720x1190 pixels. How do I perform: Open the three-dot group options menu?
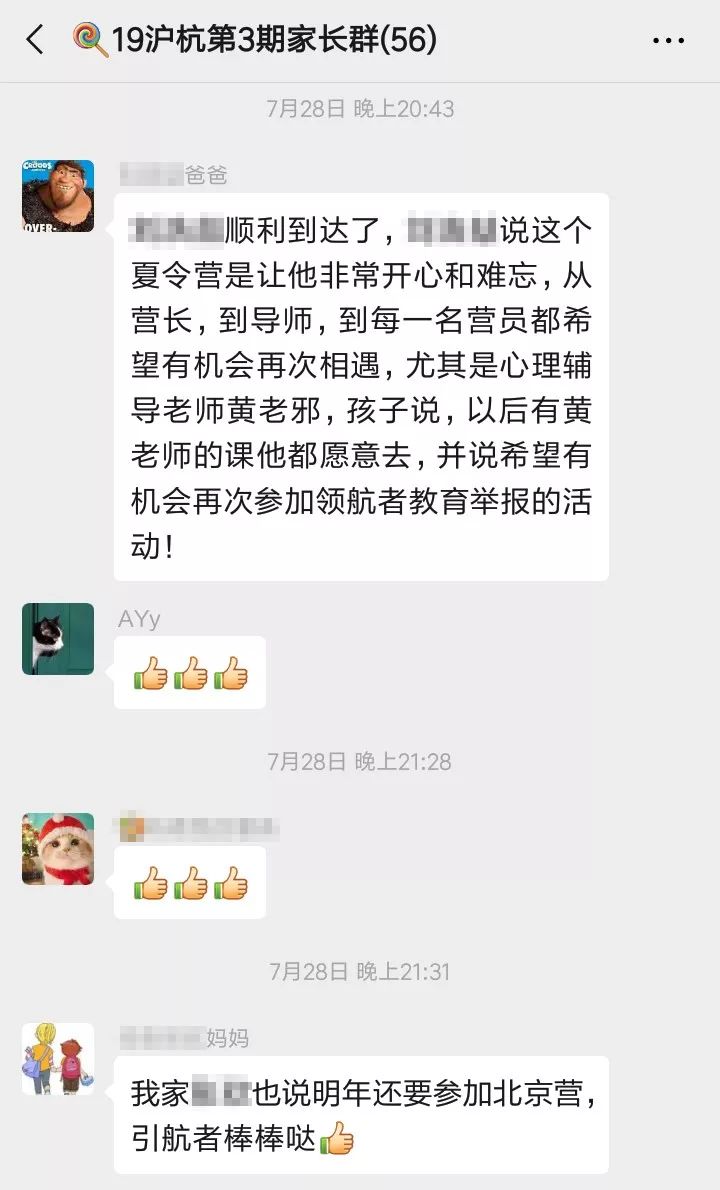[x=668, y=41]
